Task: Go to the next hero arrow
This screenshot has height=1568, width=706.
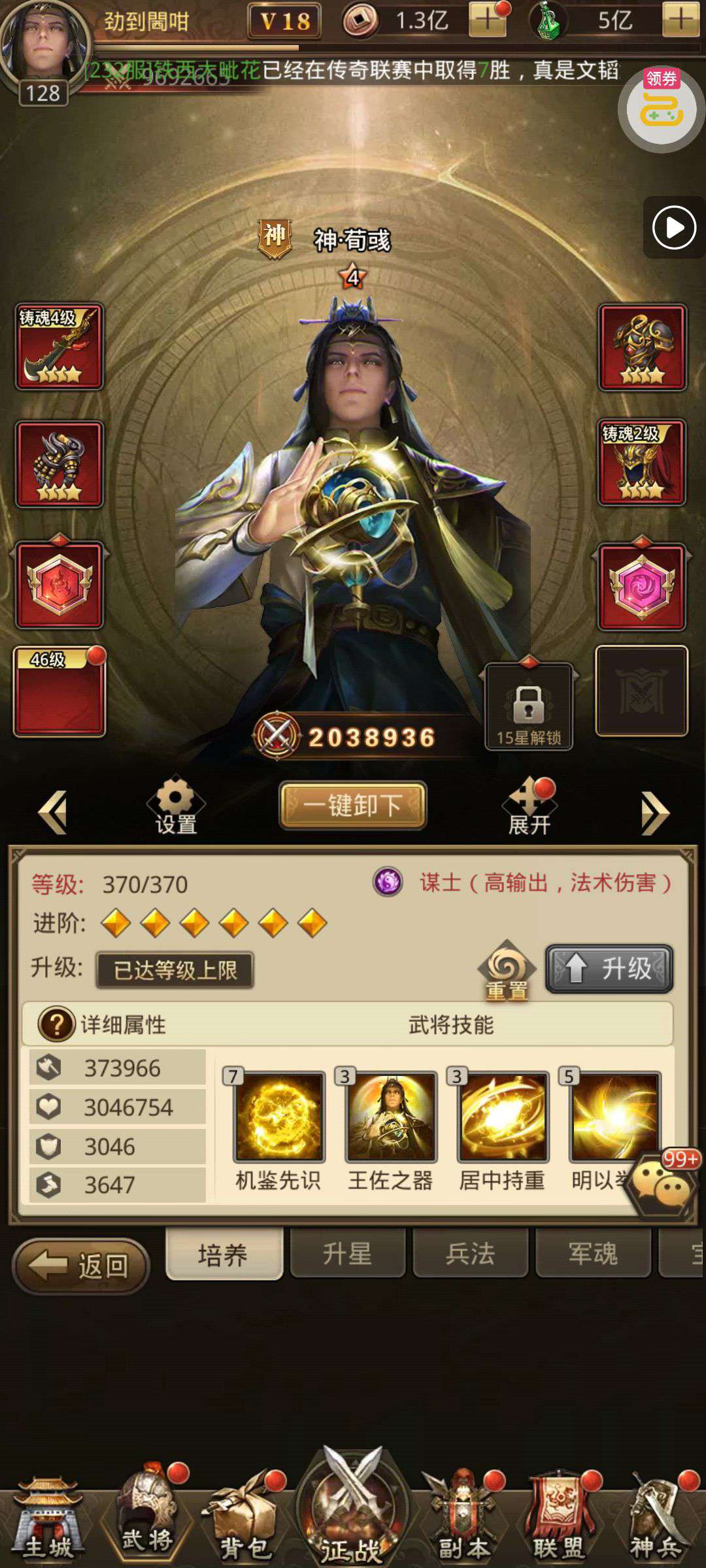Action: 655,813
